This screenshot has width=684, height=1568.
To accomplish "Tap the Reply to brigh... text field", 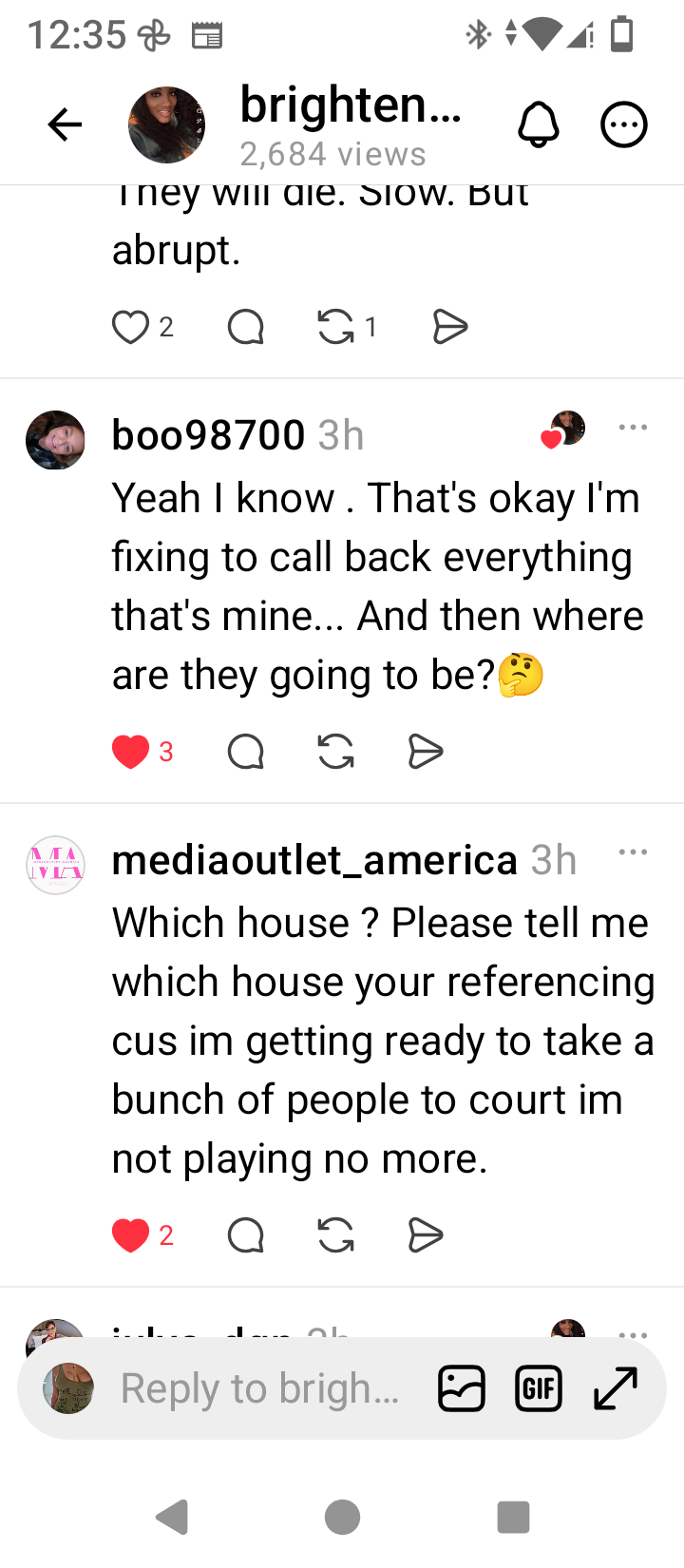I will click(x=260, y=1388).
